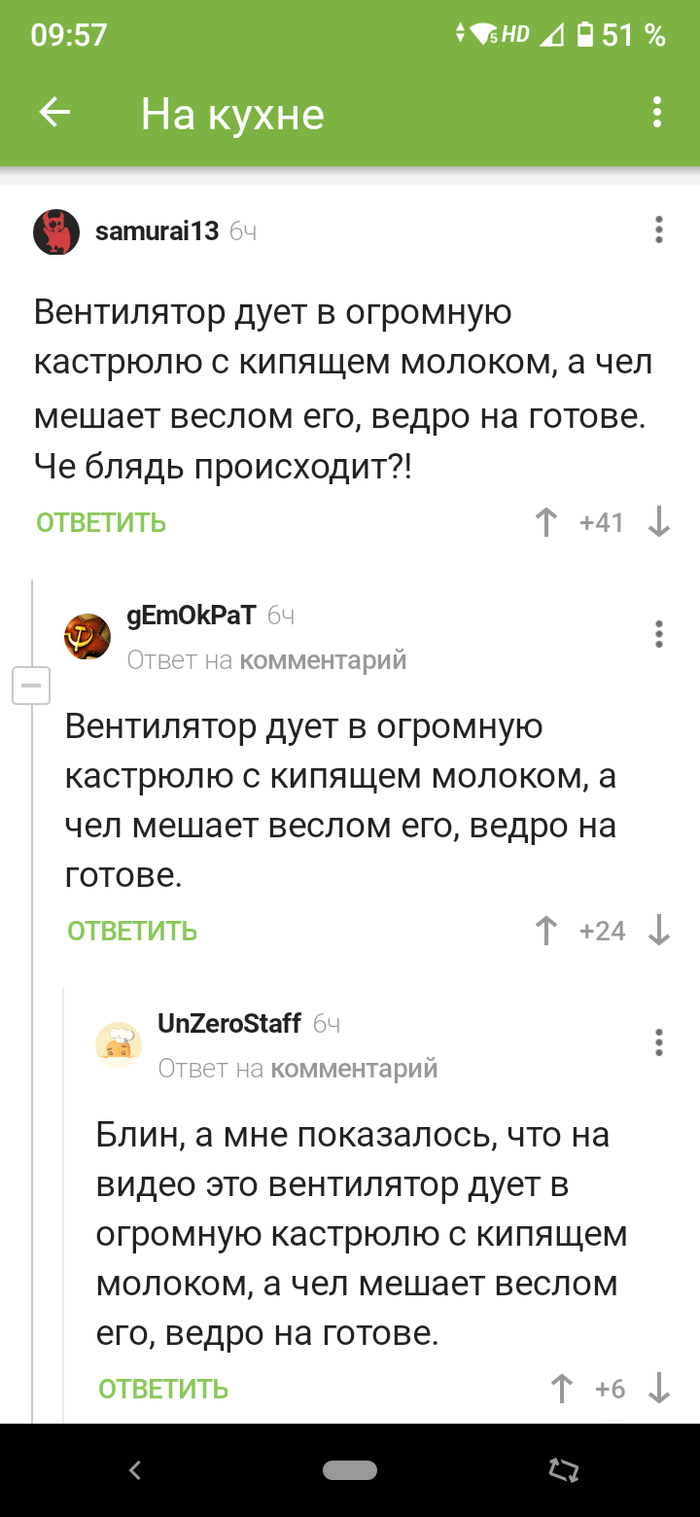
Task: Reply to UnZeroStaff's comment
Action: pos(163,1389)
